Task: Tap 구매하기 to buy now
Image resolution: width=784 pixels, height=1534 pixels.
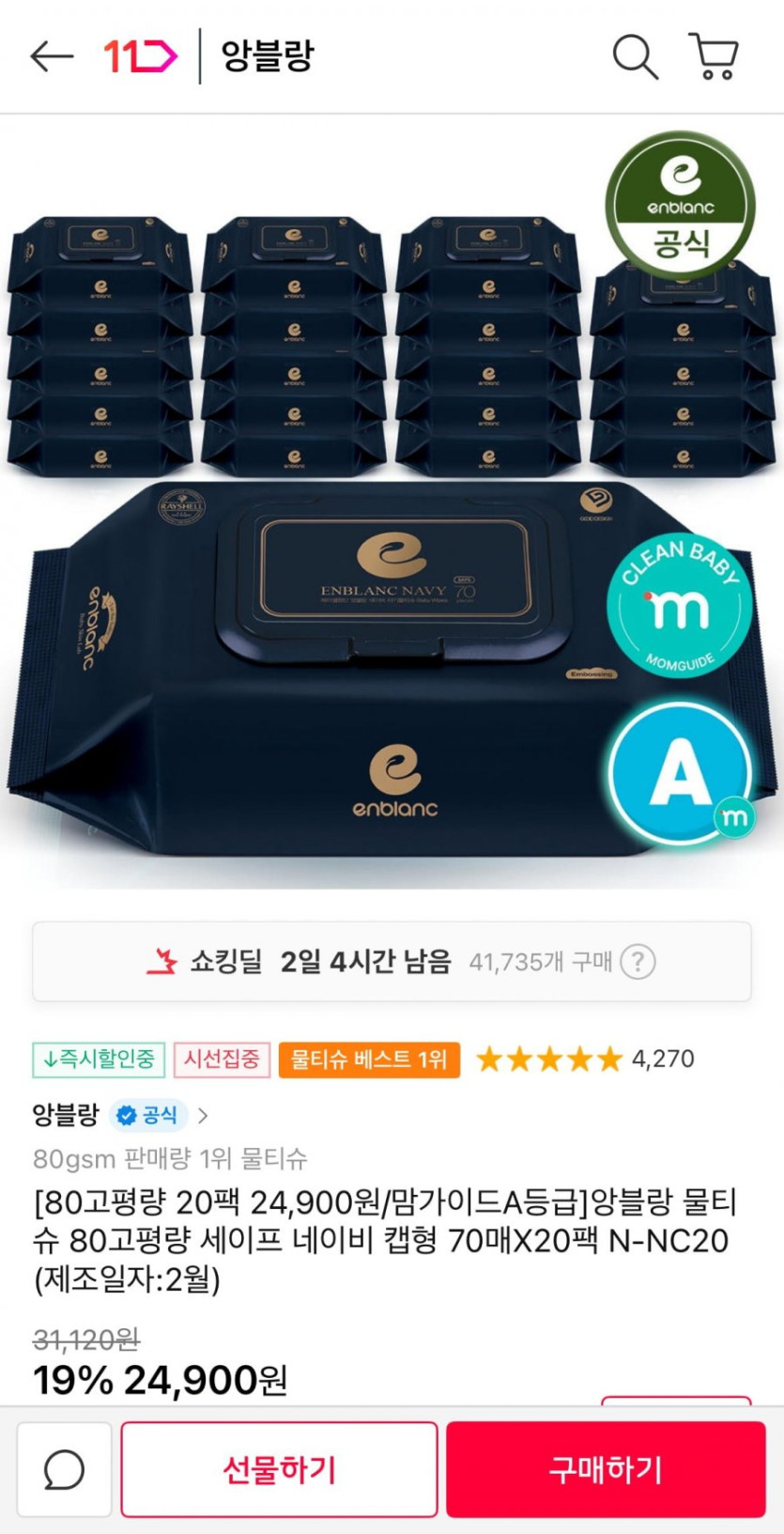Action: (x=606, y=1469)
